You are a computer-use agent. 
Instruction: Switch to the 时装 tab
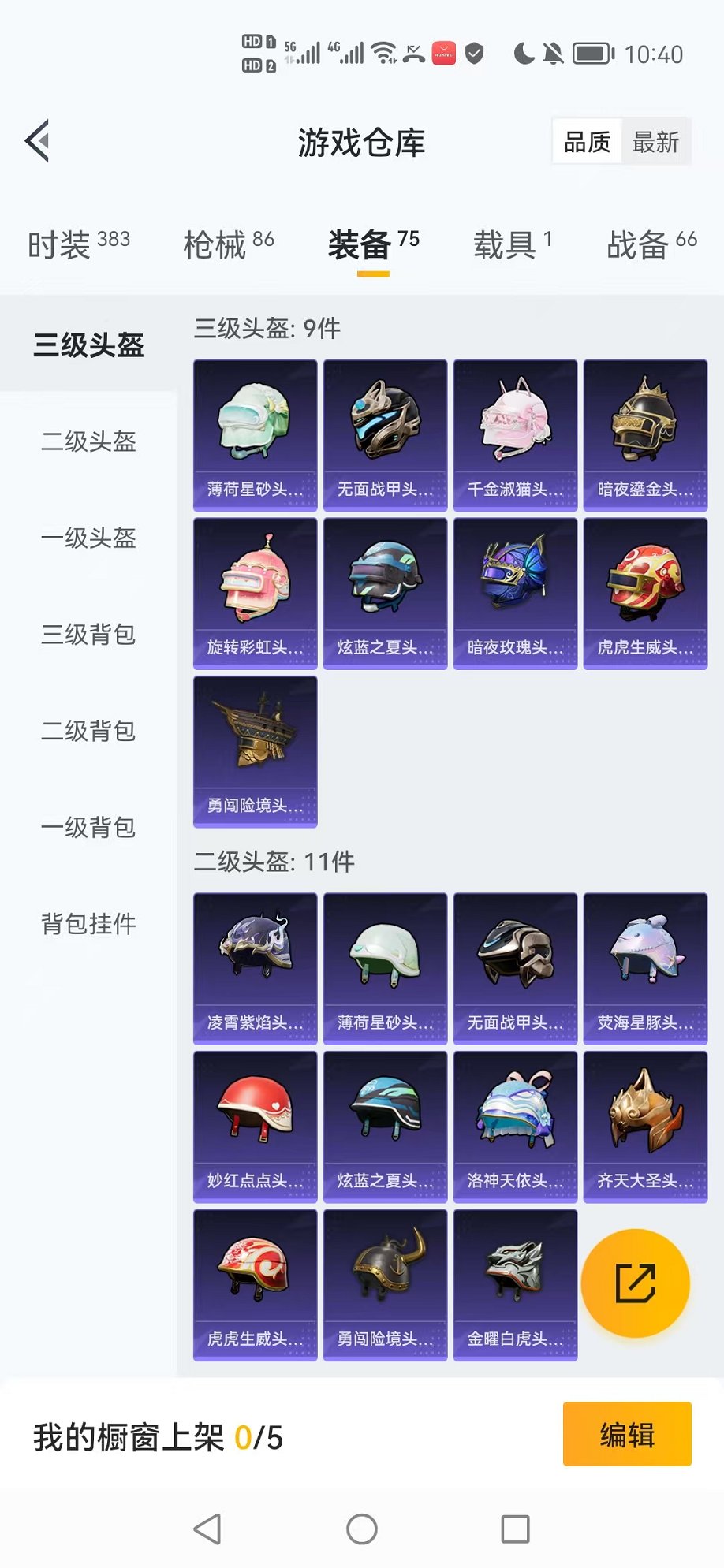pos(78,244)
